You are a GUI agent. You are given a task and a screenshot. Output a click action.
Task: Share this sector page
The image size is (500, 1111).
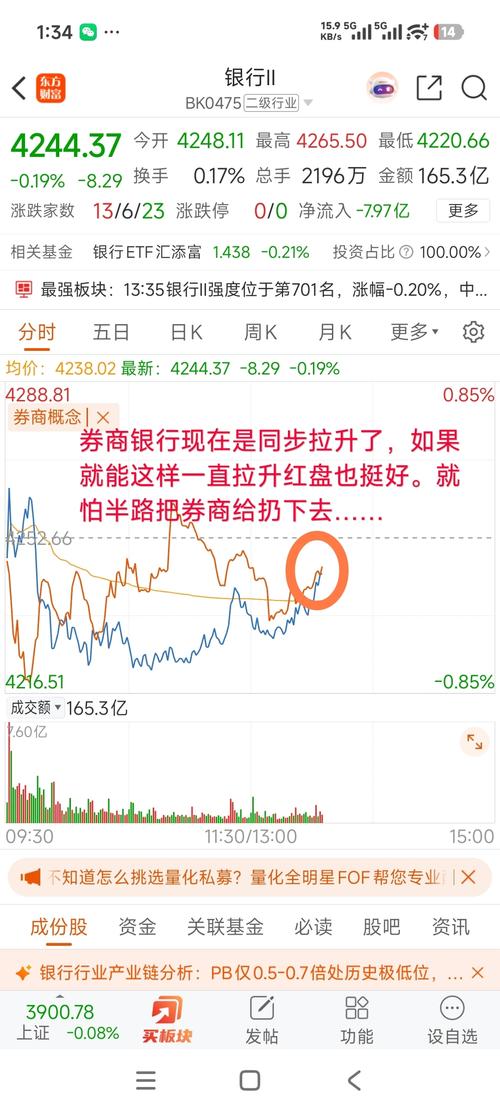429,88
